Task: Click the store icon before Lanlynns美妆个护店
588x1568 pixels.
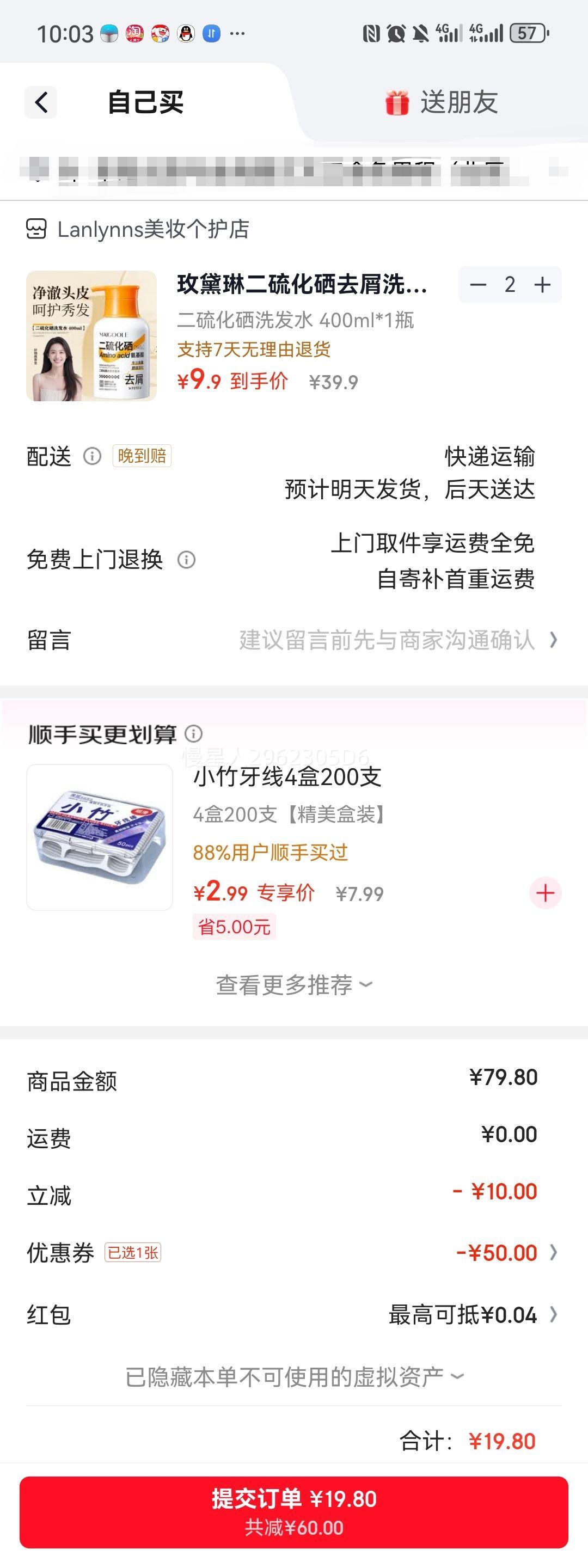Action: click(38, 229)
